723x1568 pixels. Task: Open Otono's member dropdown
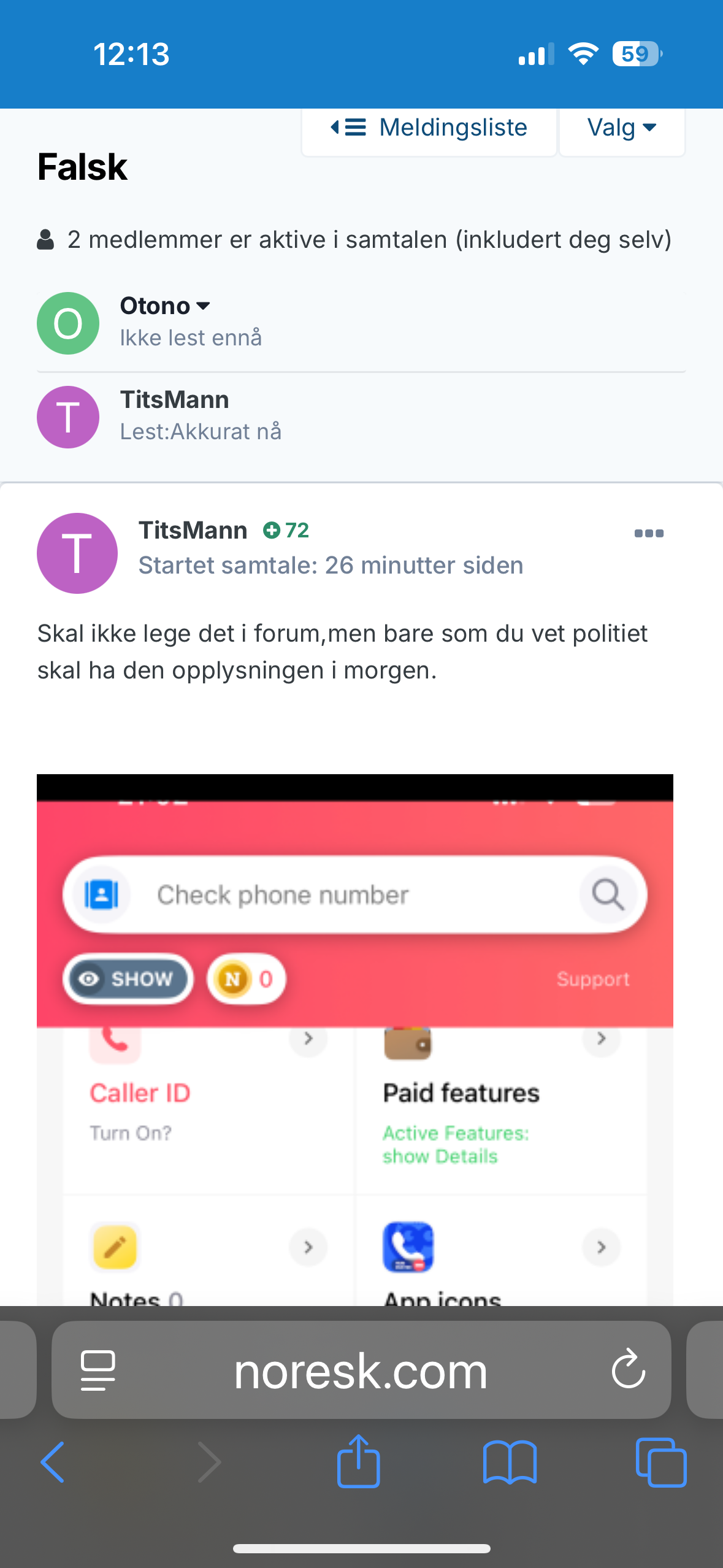[x=165, y=306]
